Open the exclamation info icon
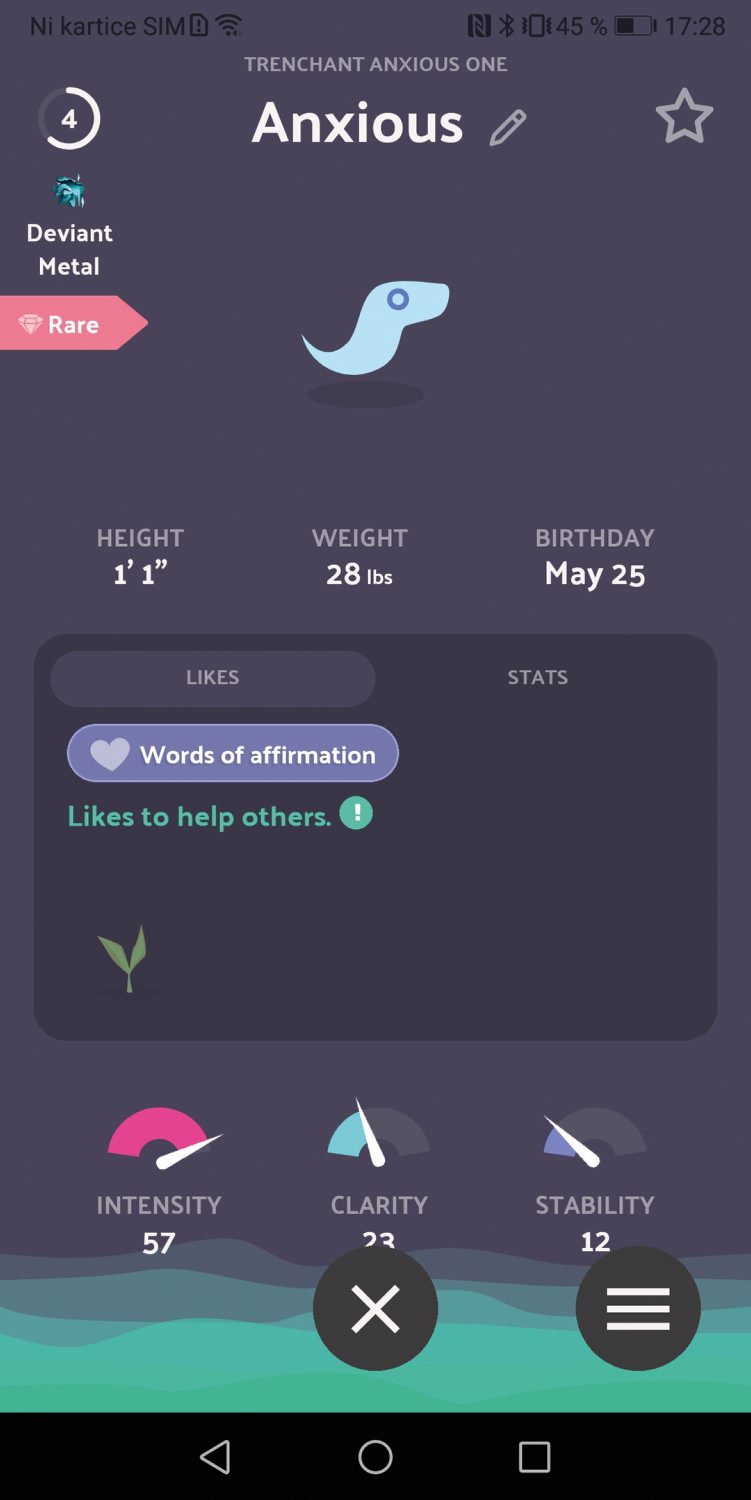The image size is (751, 1500). (x=356, y=813)
